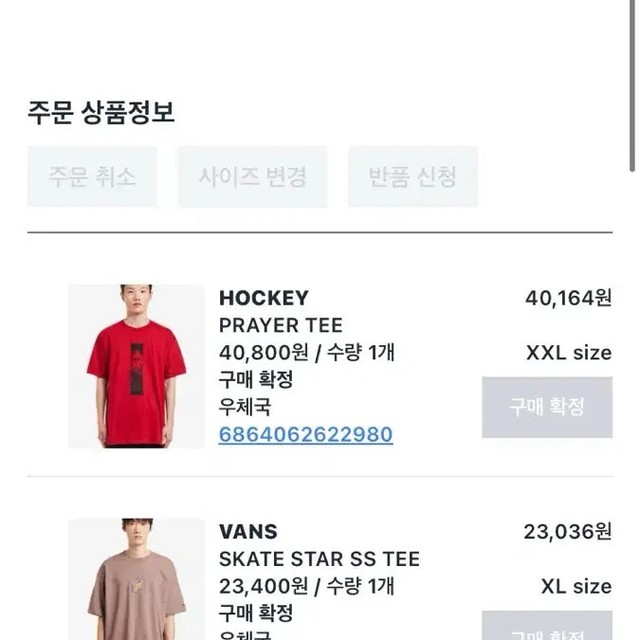Open the HOCKEY Prayer Tee product image

(136, 366)
